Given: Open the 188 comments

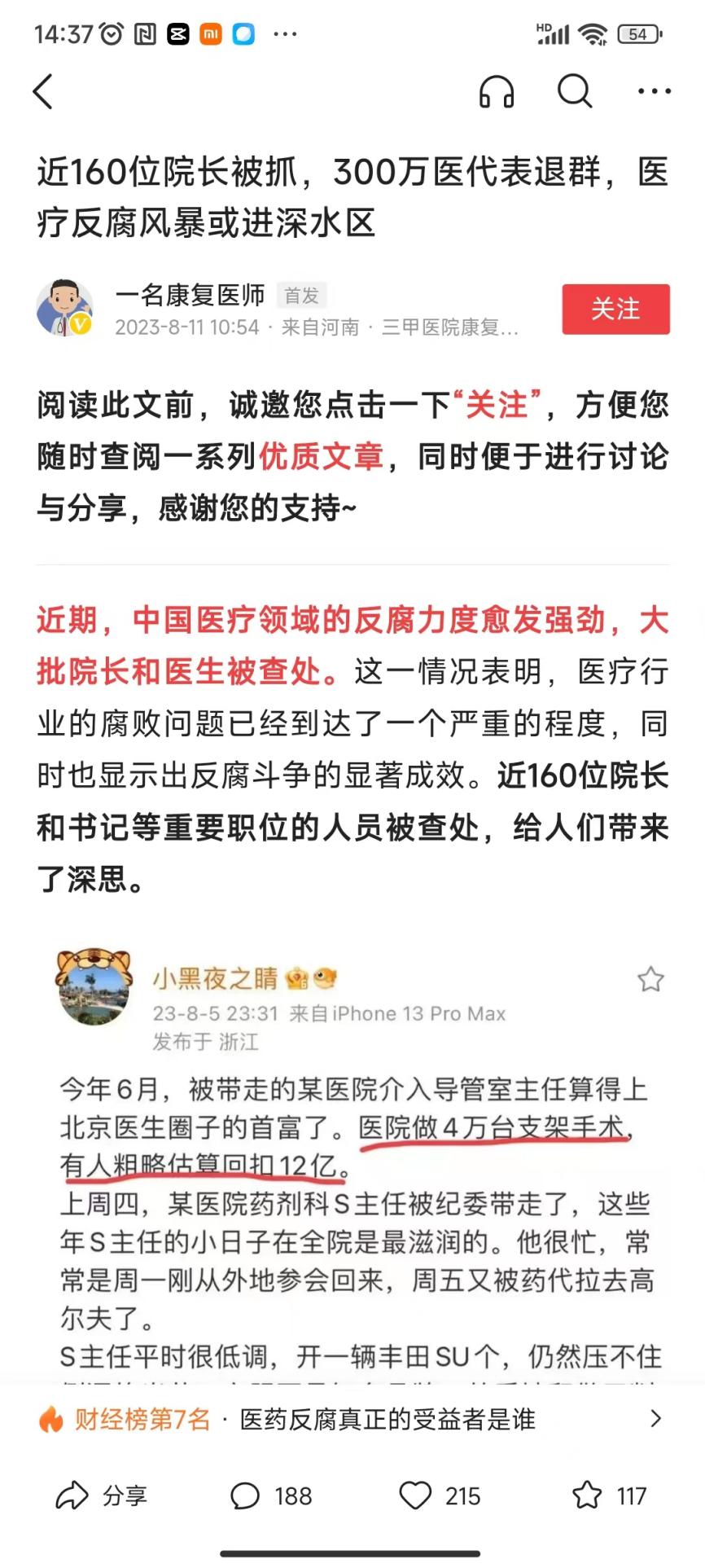Looking at the screenshot, I should tap(272, 1496).
